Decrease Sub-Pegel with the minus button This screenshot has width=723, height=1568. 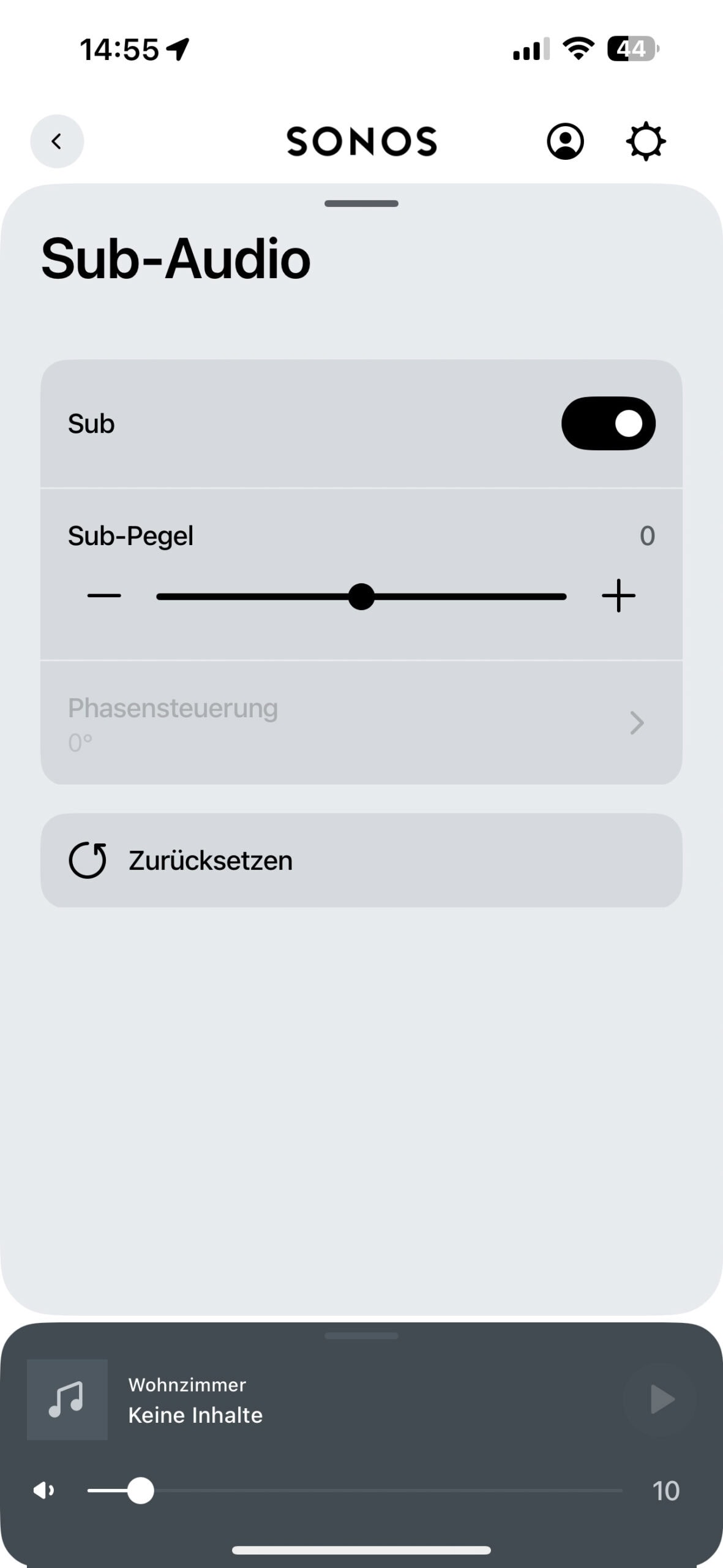104,596
